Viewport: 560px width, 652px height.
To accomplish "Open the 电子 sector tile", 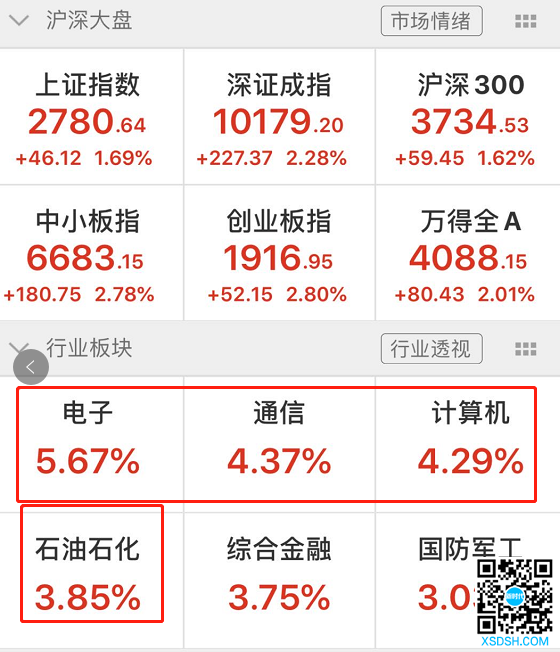I will [91, 444].
